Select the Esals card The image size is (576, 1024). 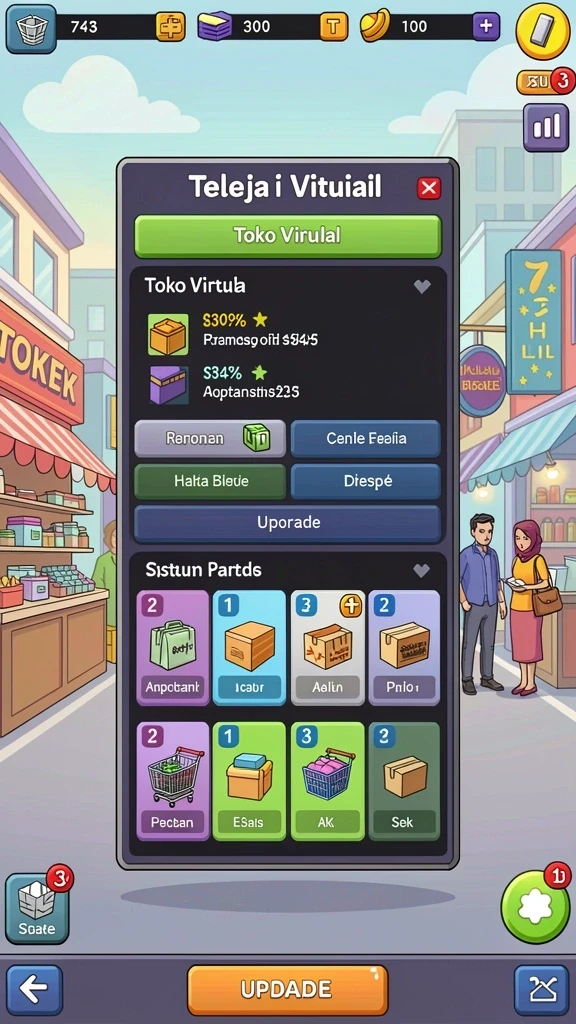[249, 781]
